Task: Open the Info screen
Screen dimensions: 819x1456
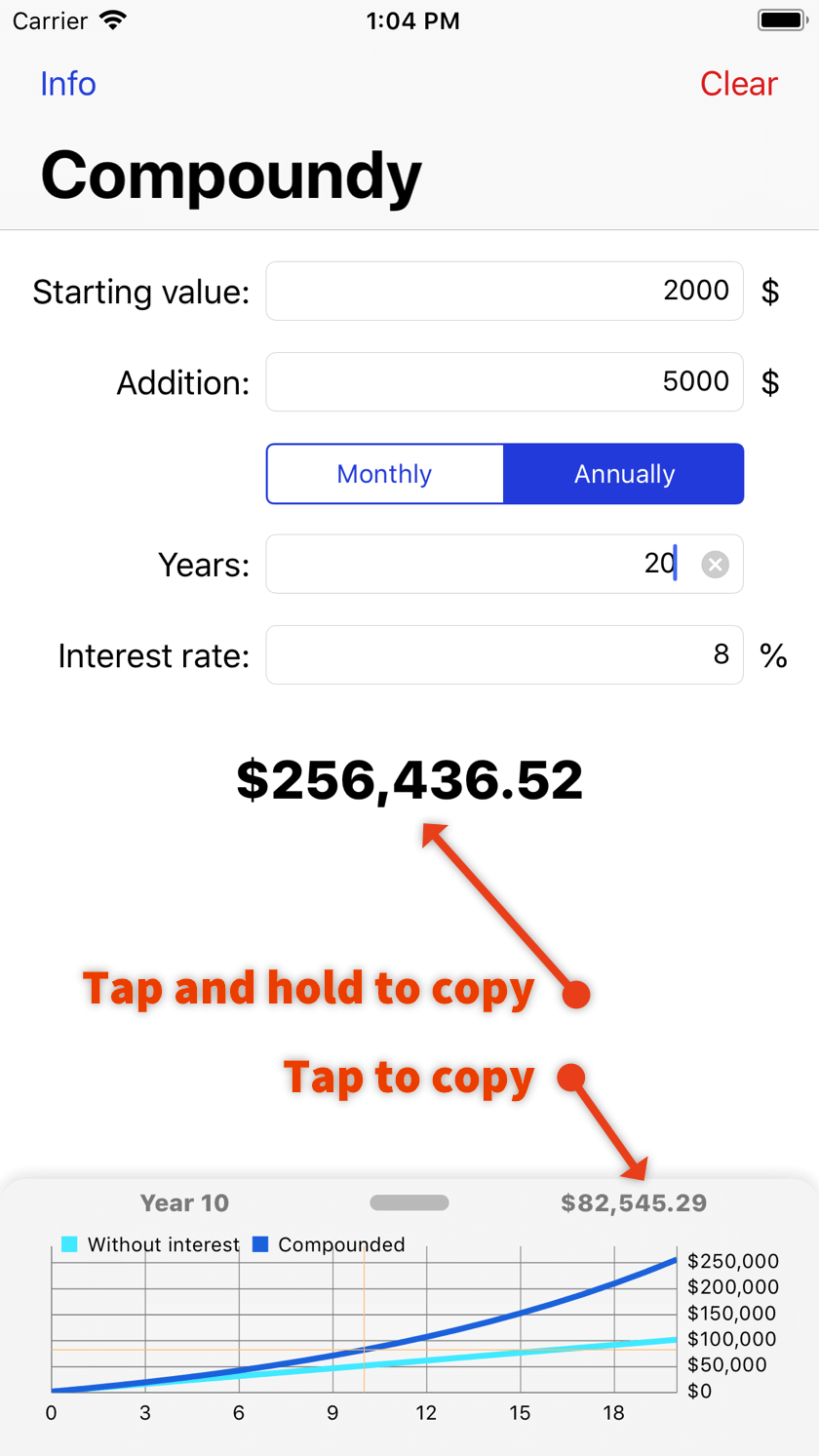Action: (x=67, y=84)
